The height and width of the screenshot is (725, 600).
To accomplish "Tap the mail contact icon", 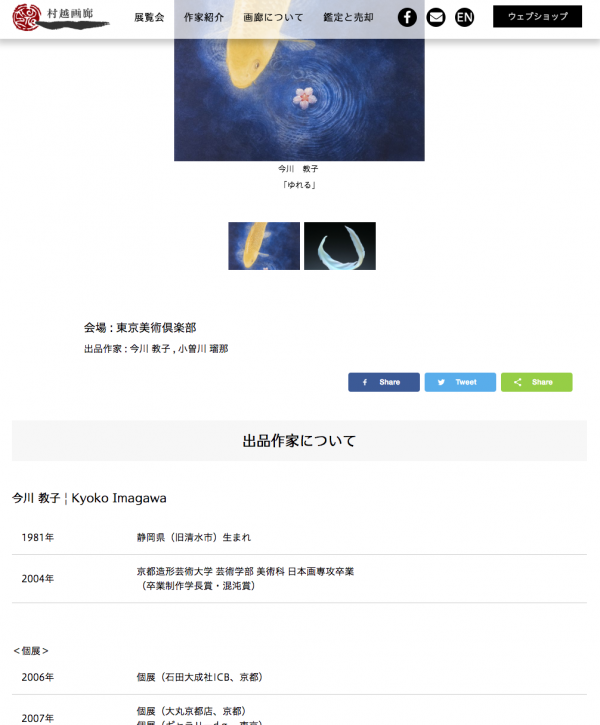I will (436, 17).
